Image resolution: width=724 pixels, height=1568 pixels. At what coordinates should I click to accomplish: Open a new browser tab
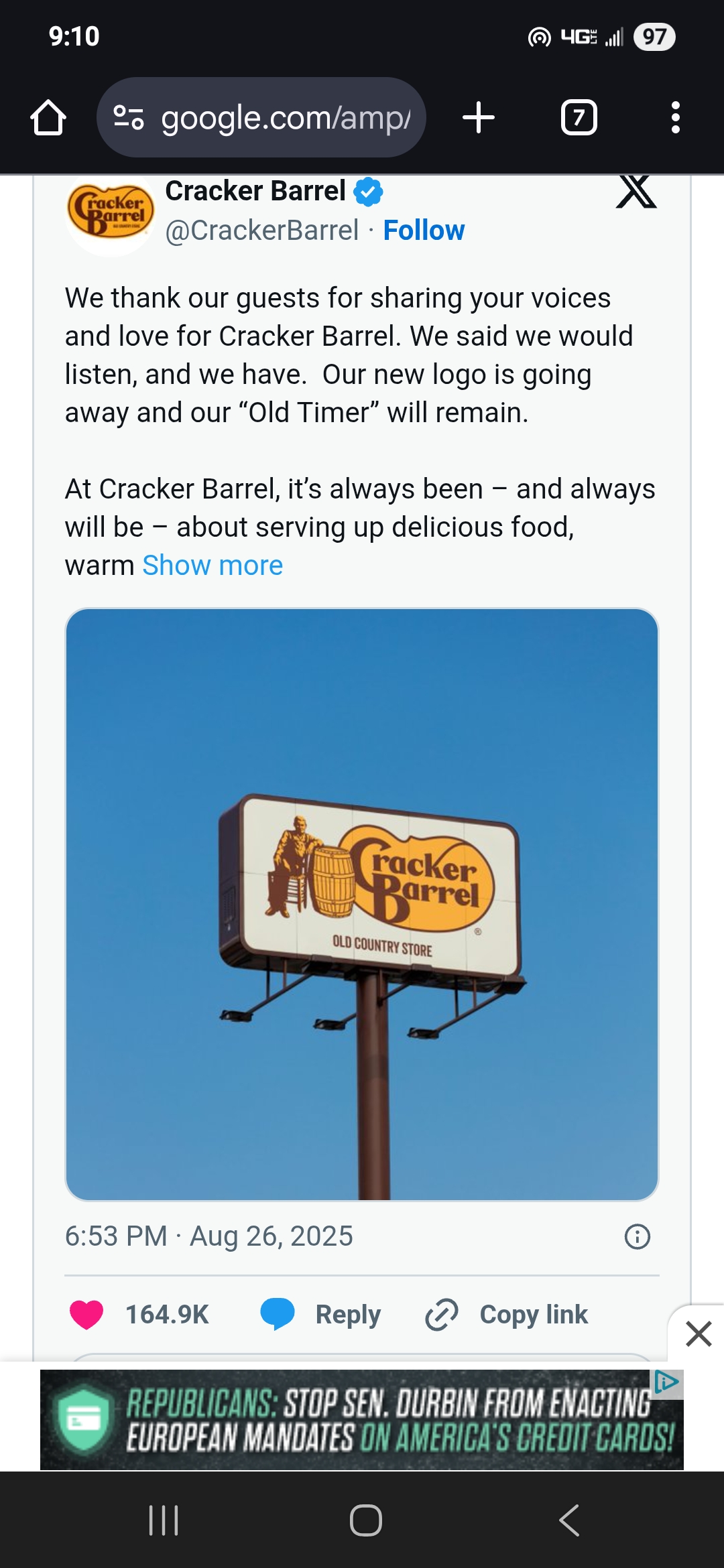tap(479, 118)
